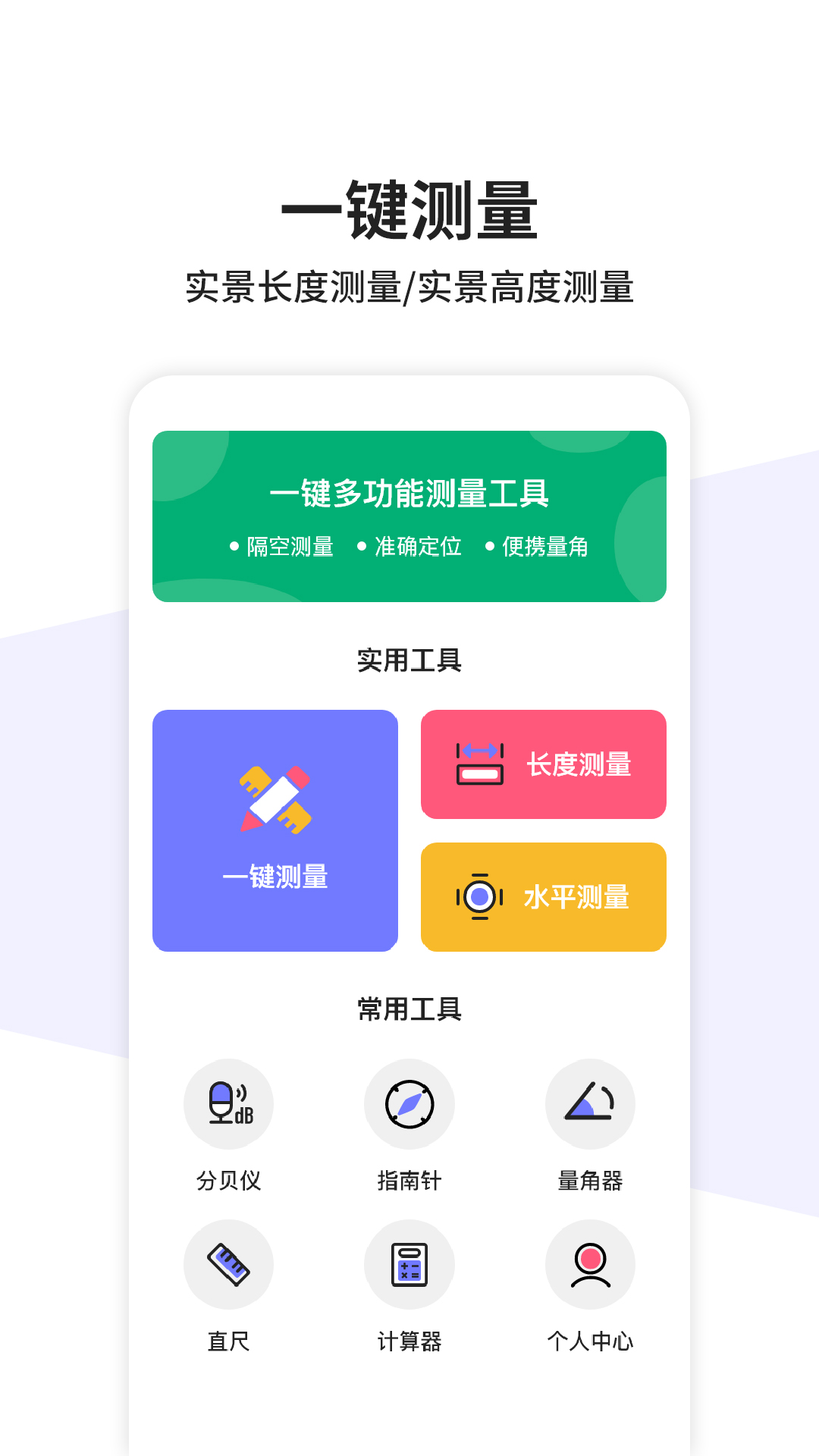Launch the 计算器 calculator tool

point(409,1264)
